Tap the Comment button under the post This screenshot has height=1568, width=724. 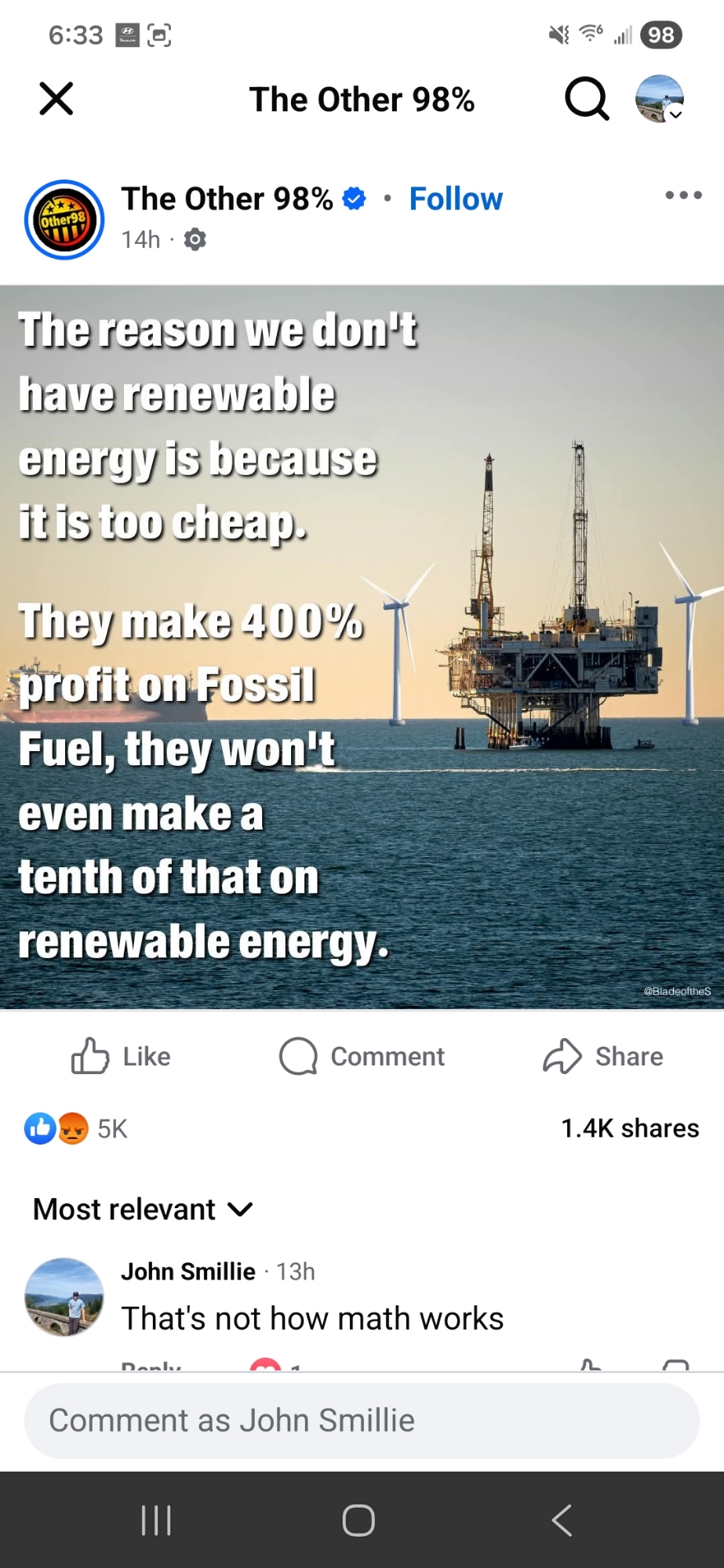coord(362,1056)
